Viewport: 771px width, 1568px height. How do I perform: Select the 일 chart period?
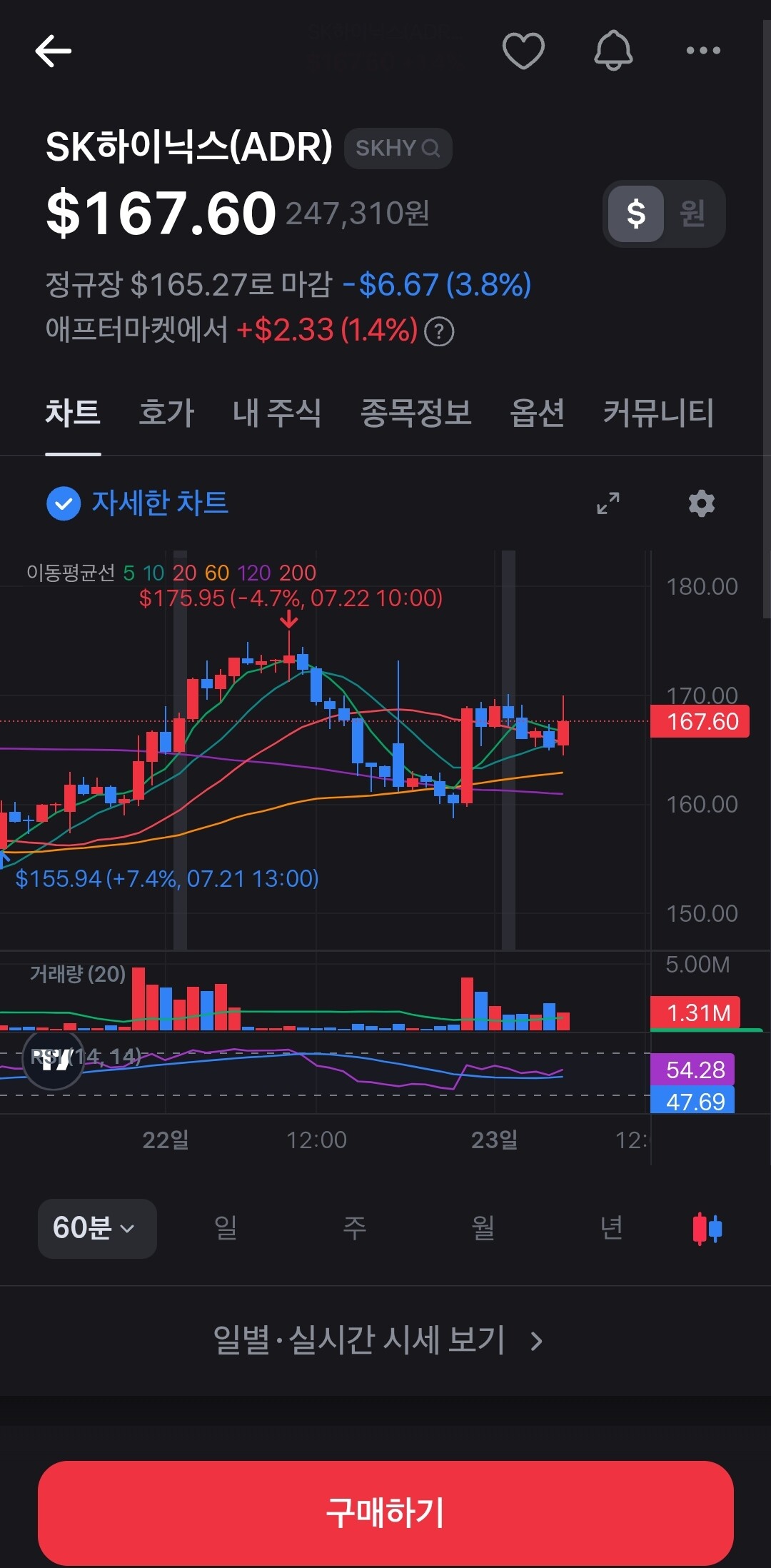[x=226, y=1228]
